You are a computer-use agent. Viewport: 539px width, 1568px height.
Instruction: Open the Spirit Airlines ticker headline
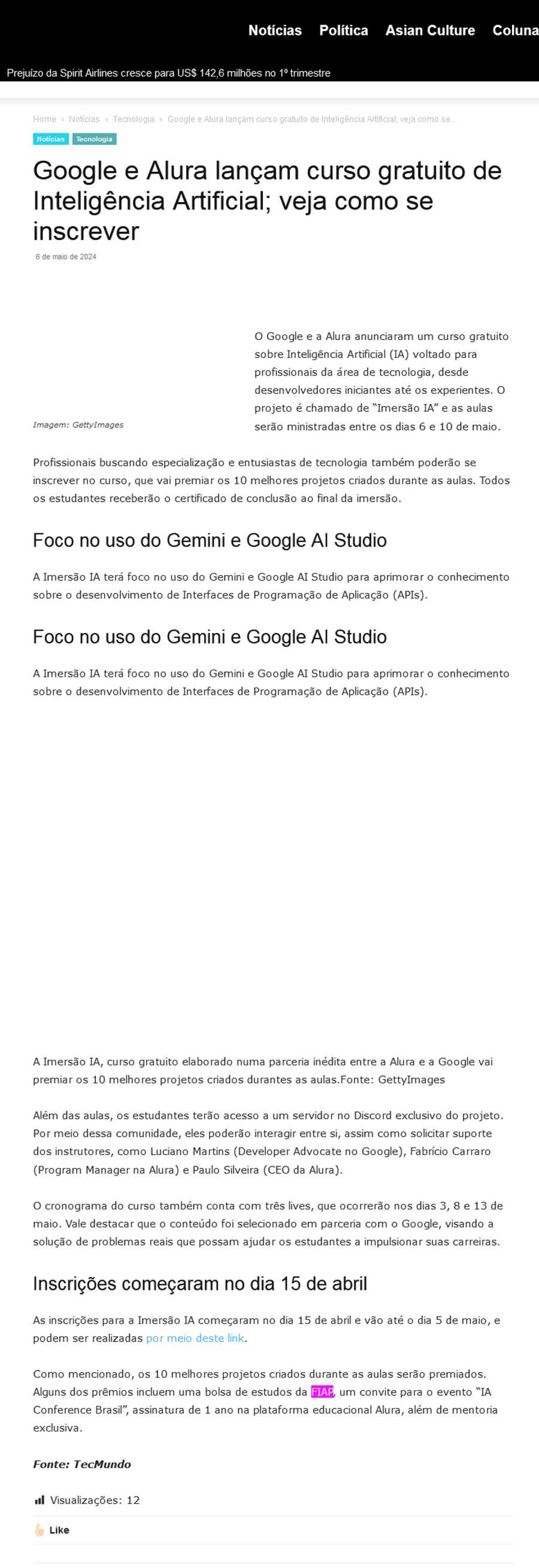(168, 72)
